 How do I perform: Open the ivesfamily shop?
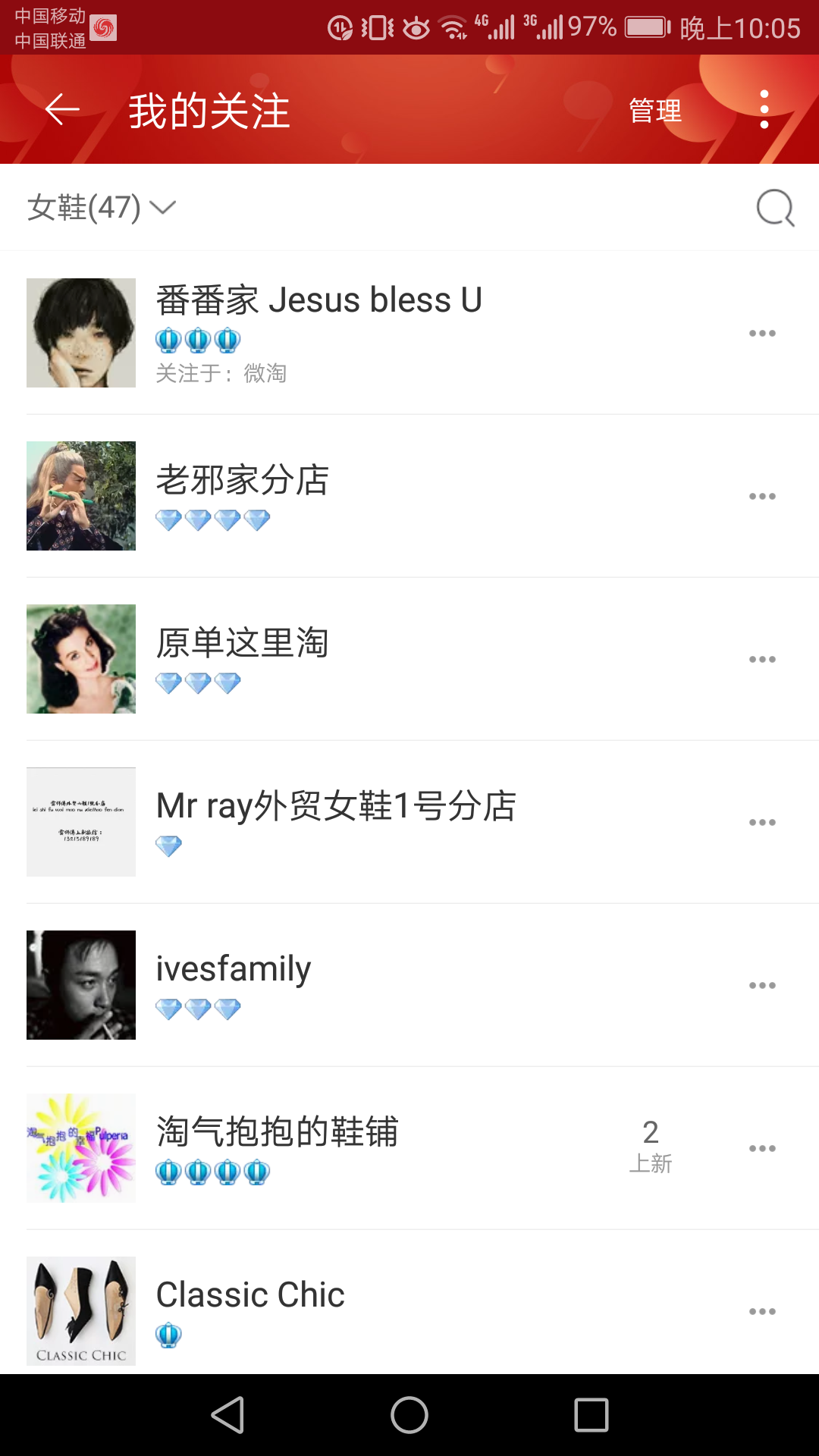409,985
